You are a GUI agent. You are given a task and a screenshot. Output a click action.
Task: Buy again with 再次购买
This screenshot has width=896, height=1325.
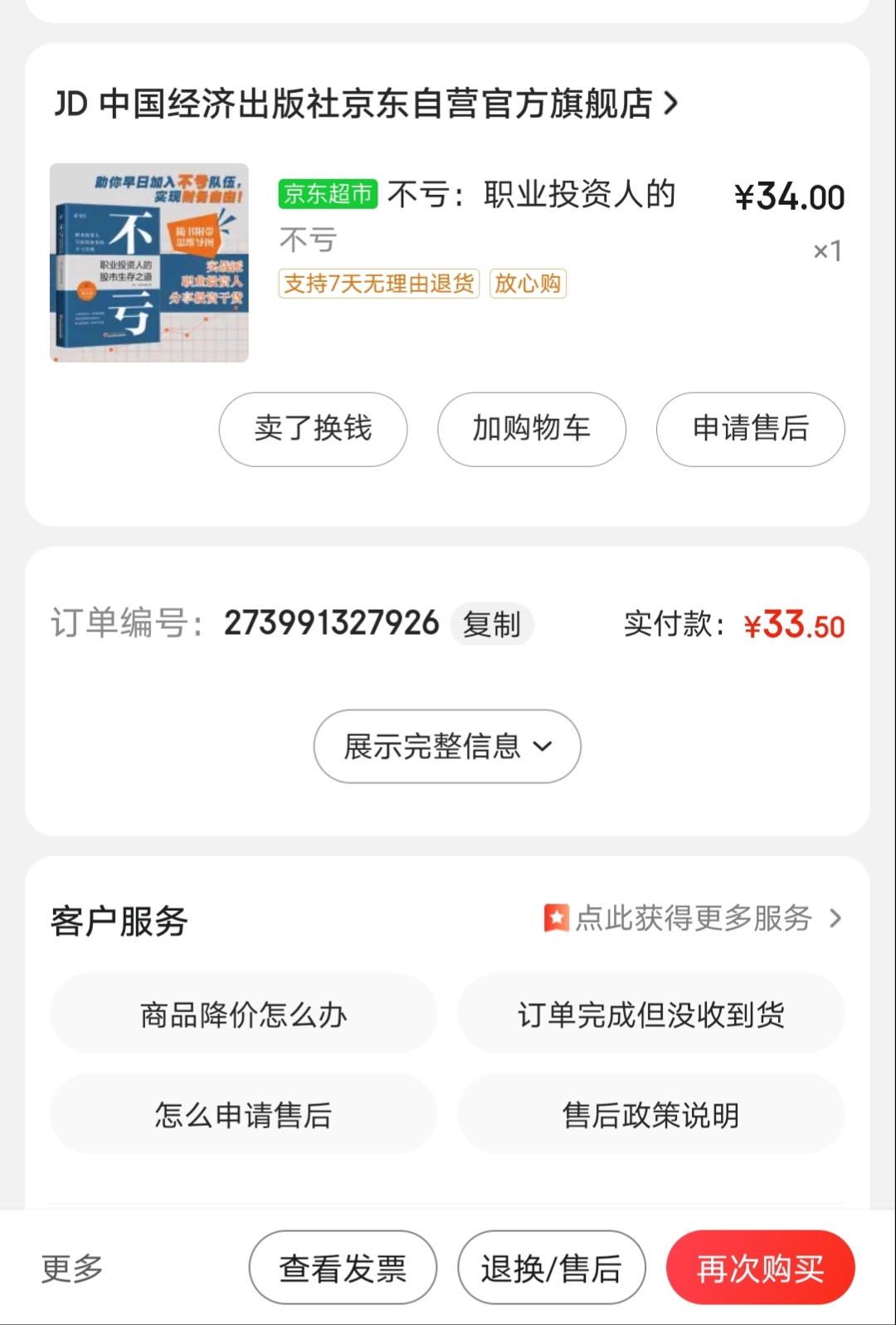[x=760, y=1268]
